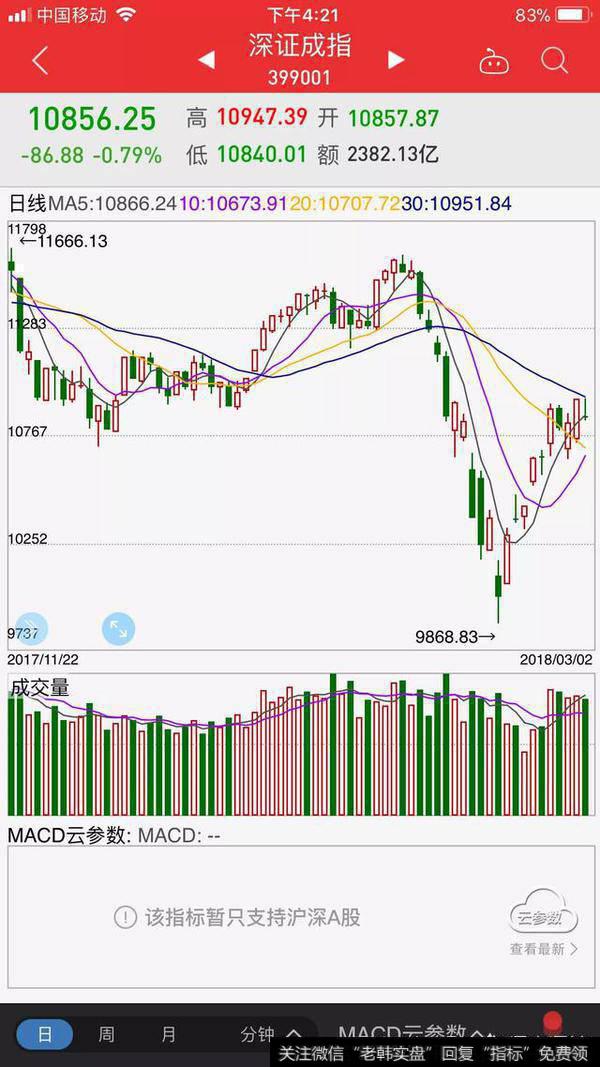Image resolution: width=600 pixels, height=1067 pixels.
Task: Select the 日 daily chart tab
Action: tap(44, 1034)
